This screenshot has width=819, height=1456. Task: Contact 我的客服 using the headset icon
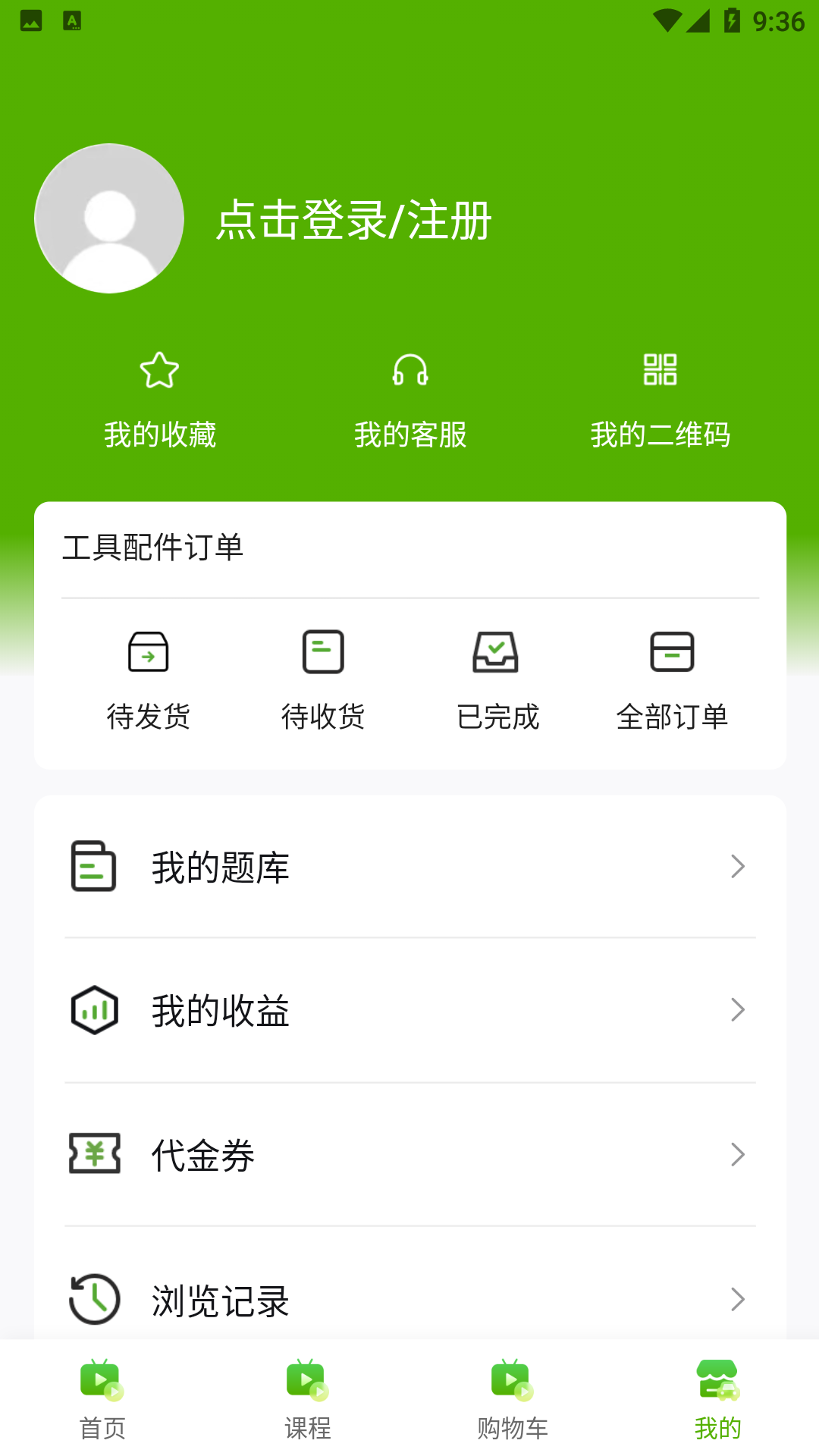pos(409,371)
